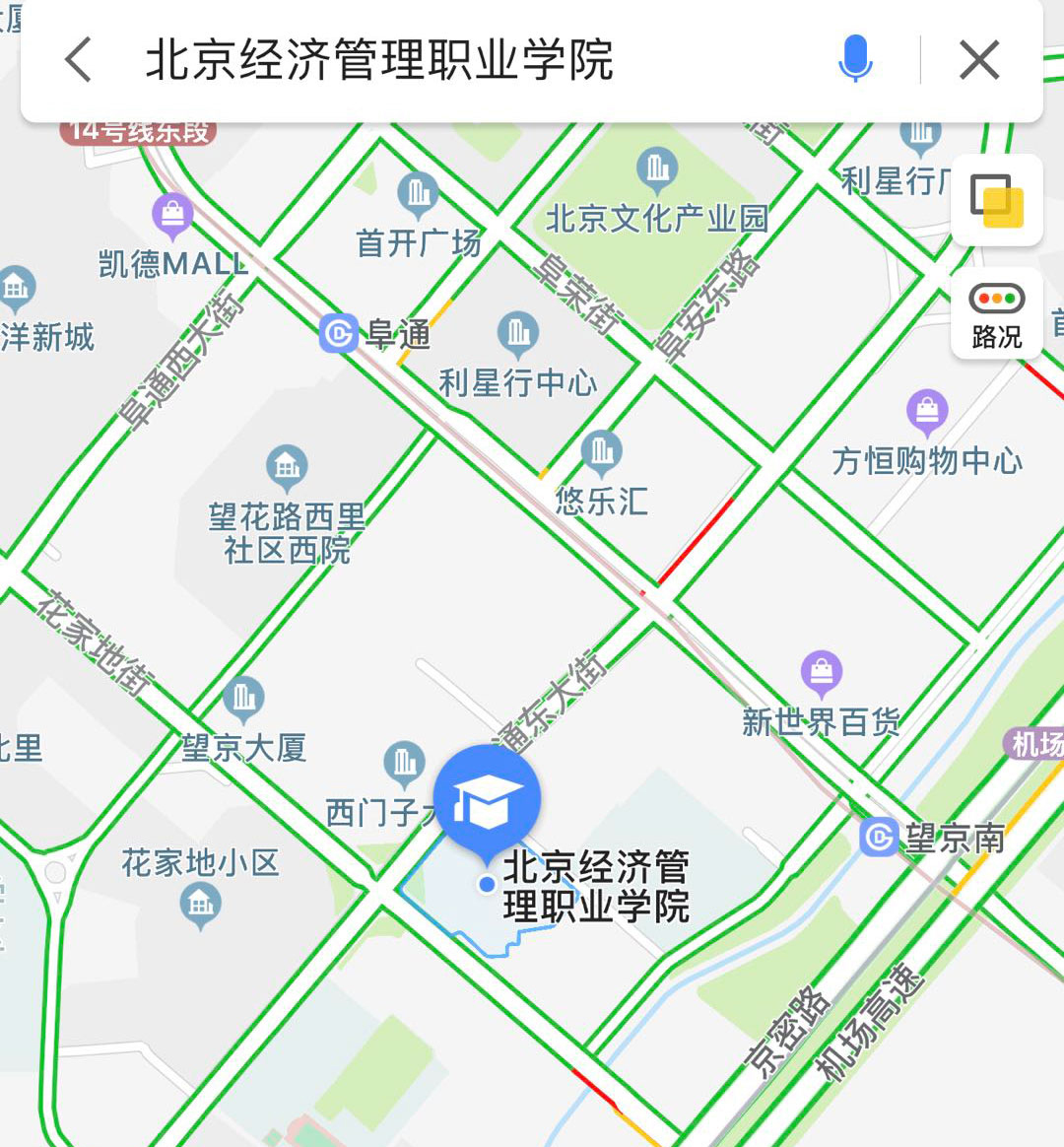
Task: Open the 望京大厦 building marker
Action: [243, 700]
